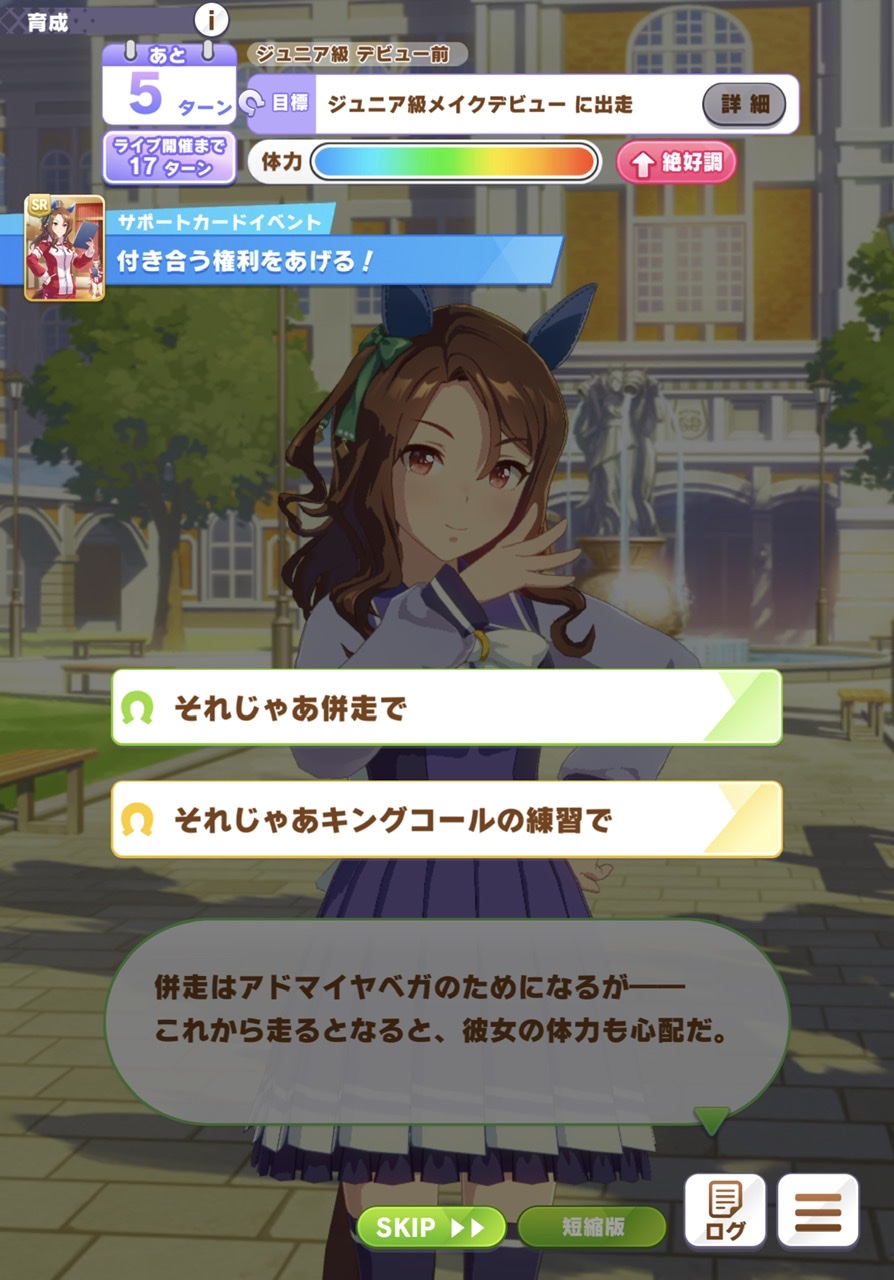
Task: Open the info icon at the top
Action: [x=212, y=19]
